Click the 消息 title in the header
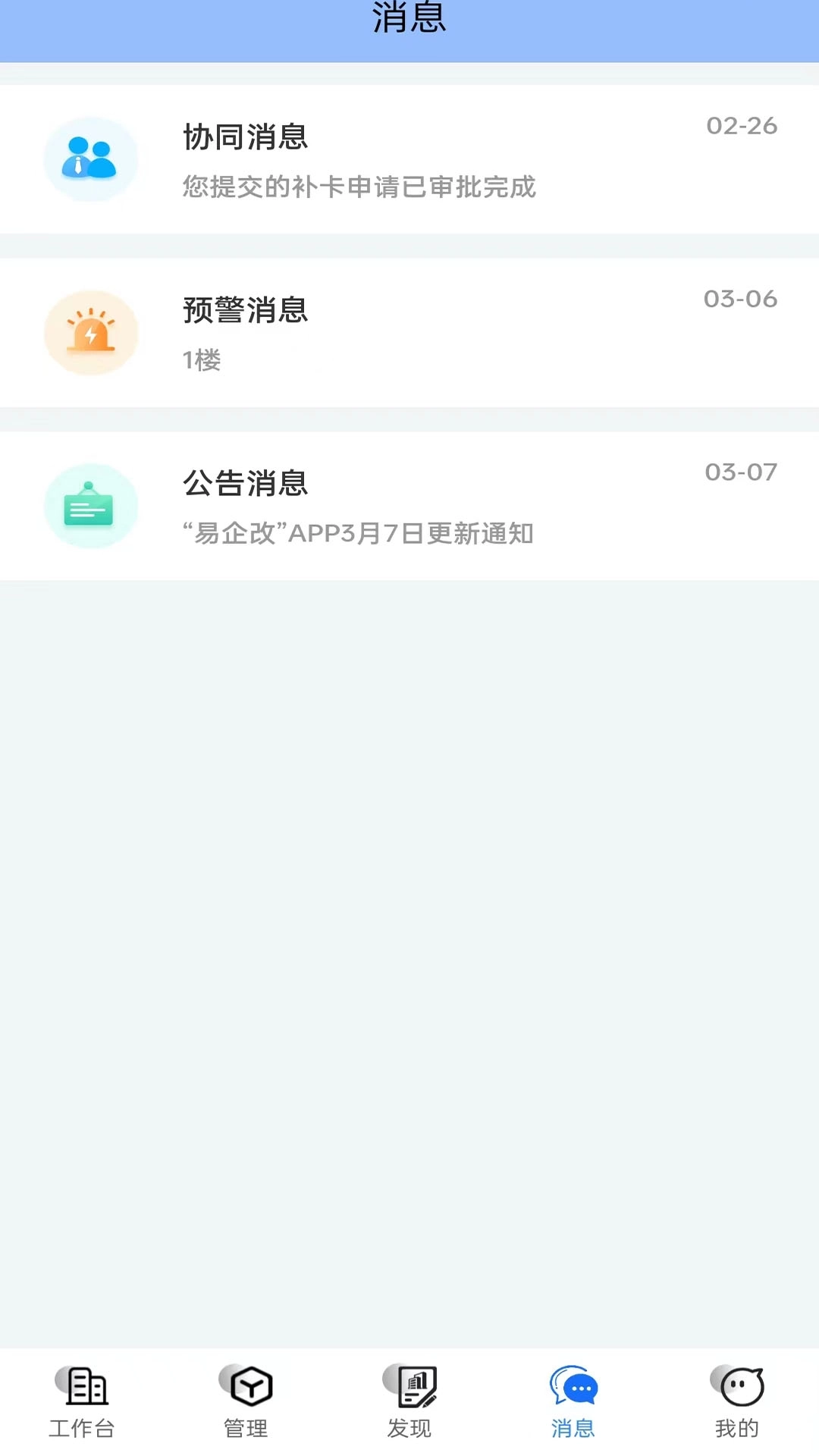This screenshot has height=1456, width=819. pos(409,21)
